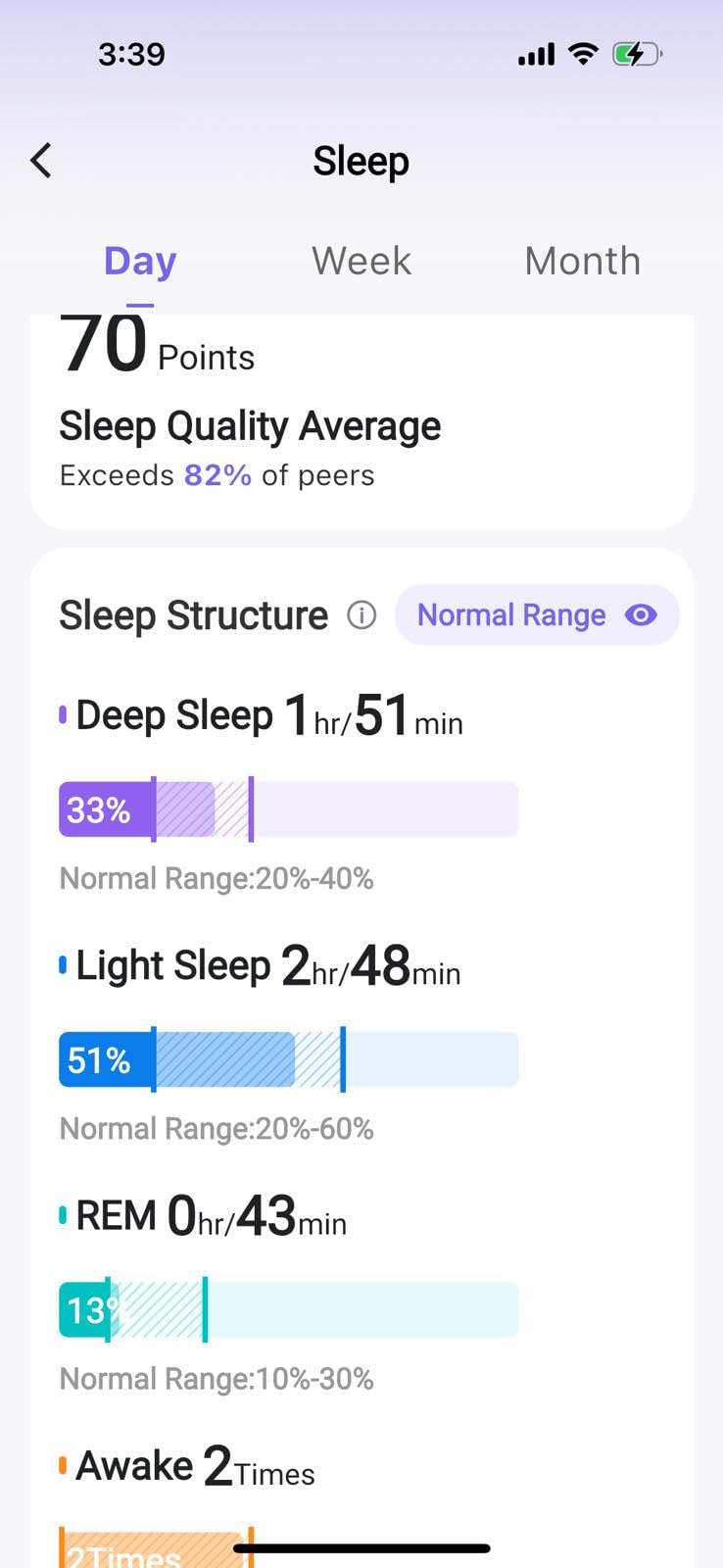This screenshot has height=1568, width=723.
Task: Switch to the Month tab
Action: [x=582, y=261]
